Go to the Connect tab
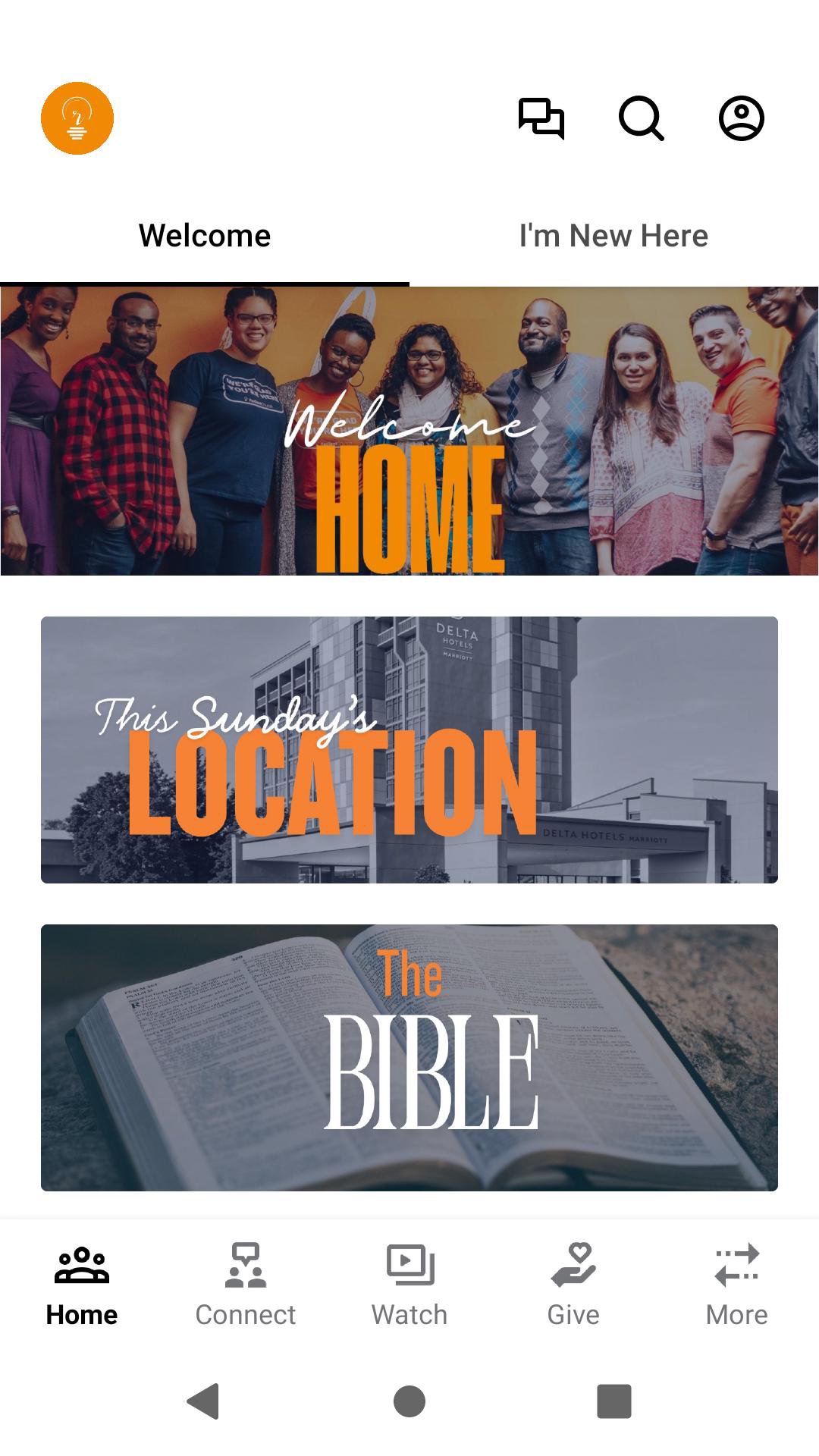The image size is (819, 1456). point(246,1285)
